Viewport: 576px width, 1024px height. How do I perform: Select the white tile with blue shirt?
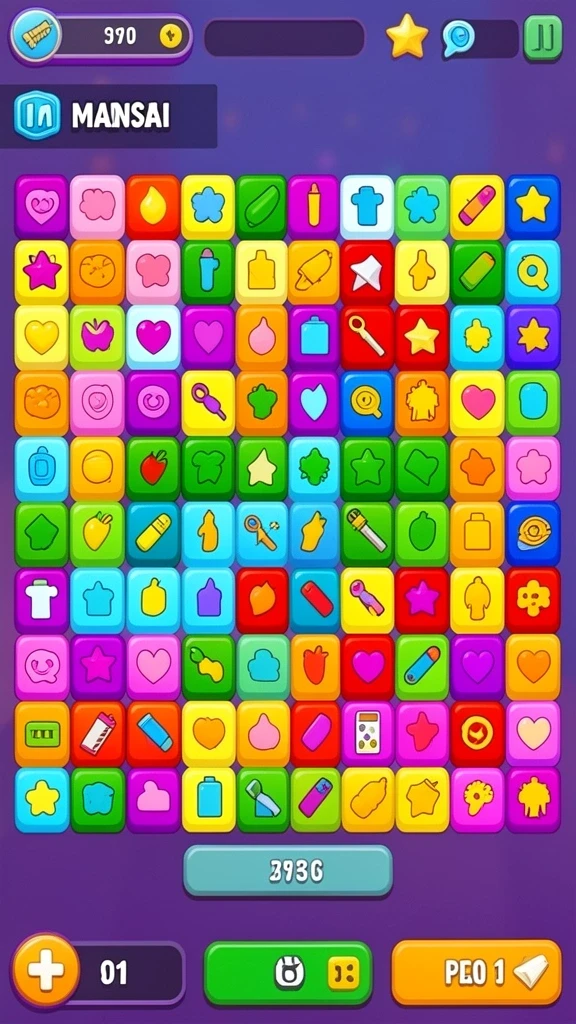[367, 205]
